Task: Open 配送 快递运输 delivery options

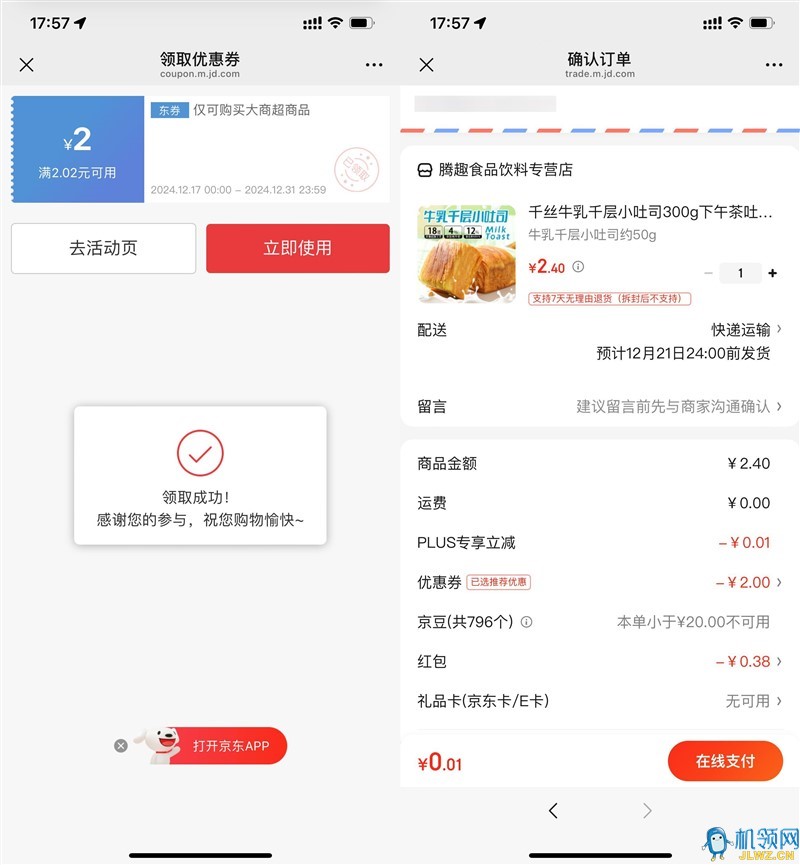Action: click(746, 329)
